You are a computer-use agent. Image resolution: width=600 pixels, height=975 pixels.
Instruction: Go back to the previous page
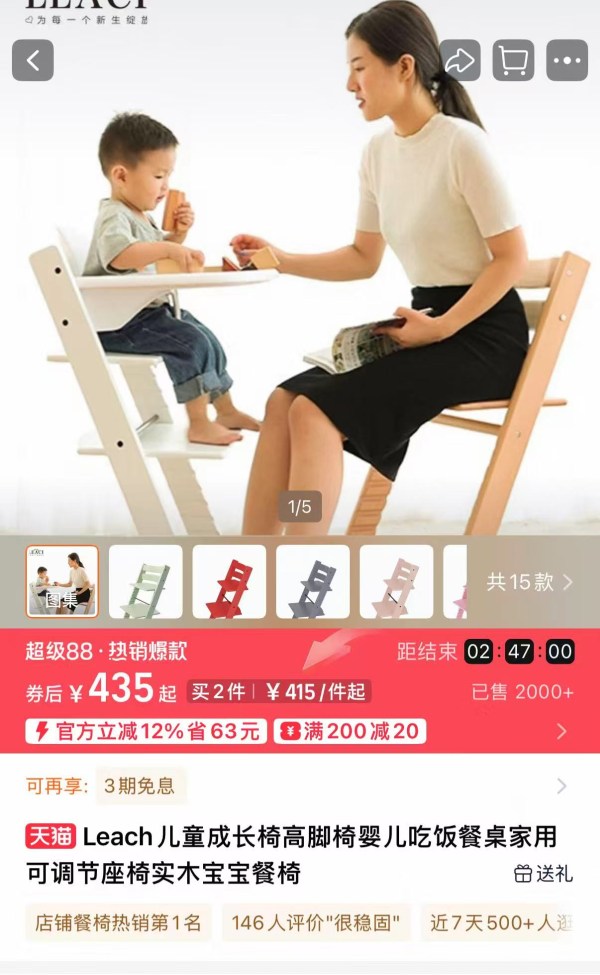point(32,61)
